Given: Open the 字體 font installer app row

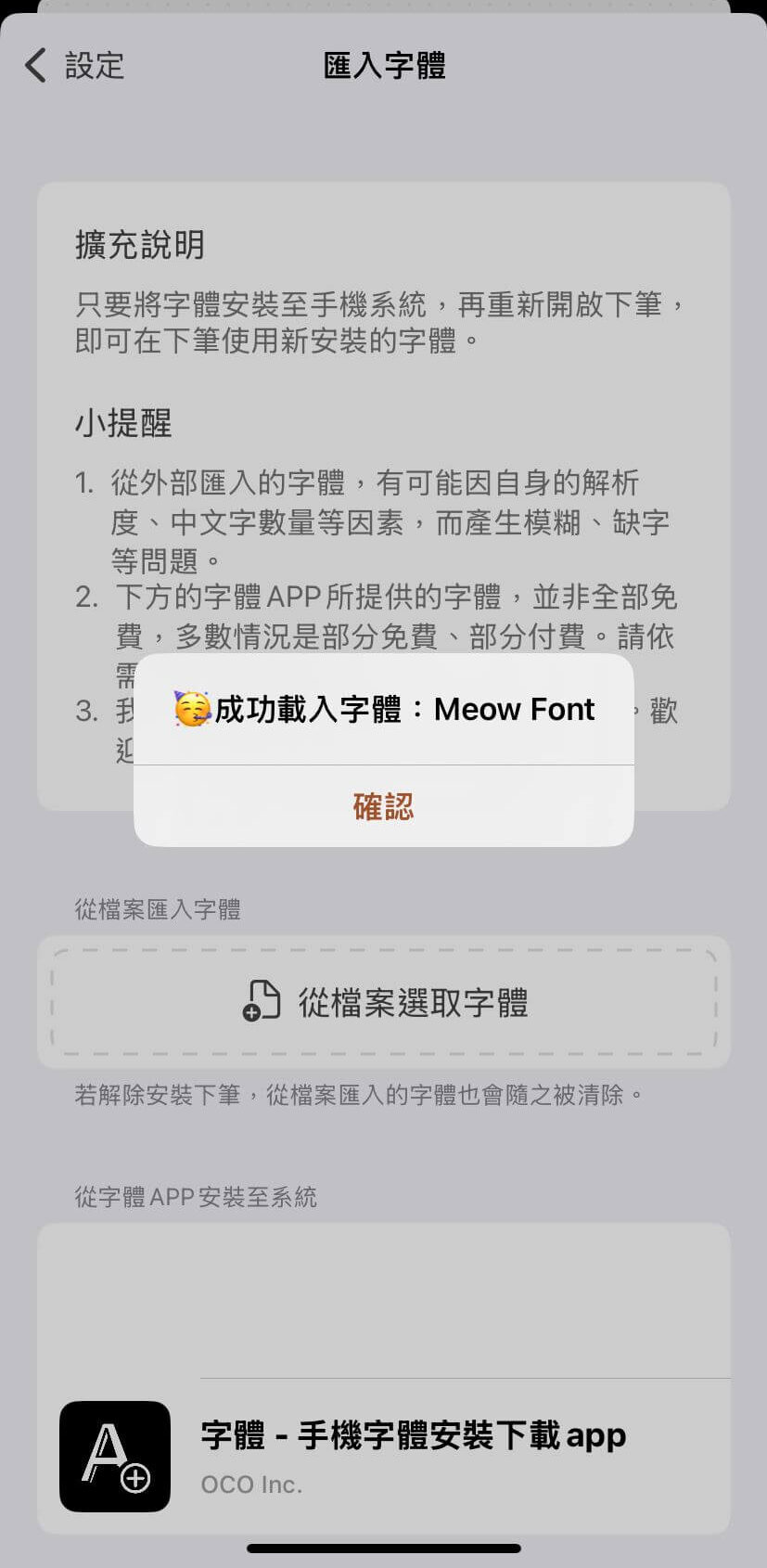Looking at the screenshot, I should tap(384, 1454).
